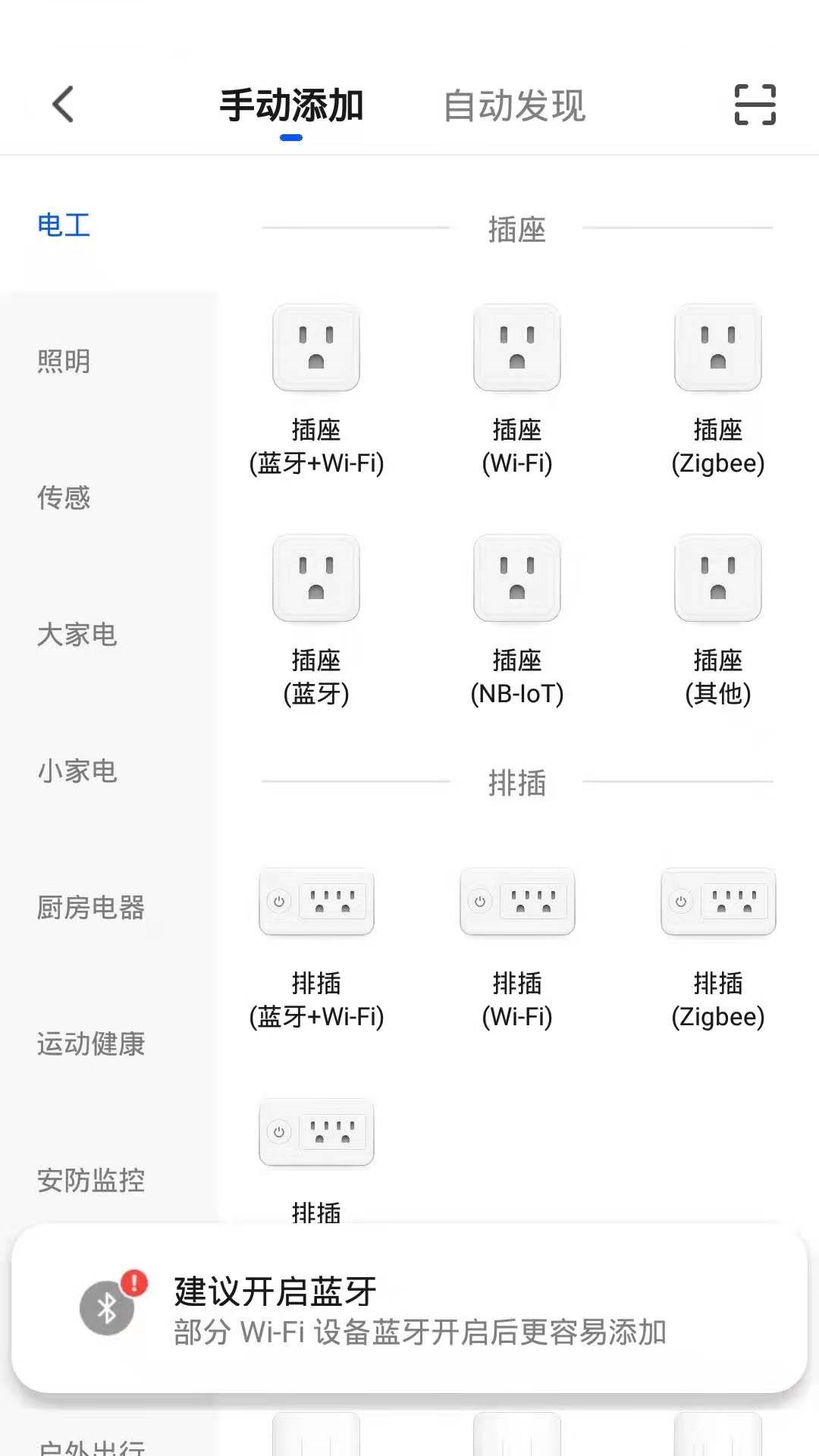Select 插座 (Zigbee) device

[718, 390]
